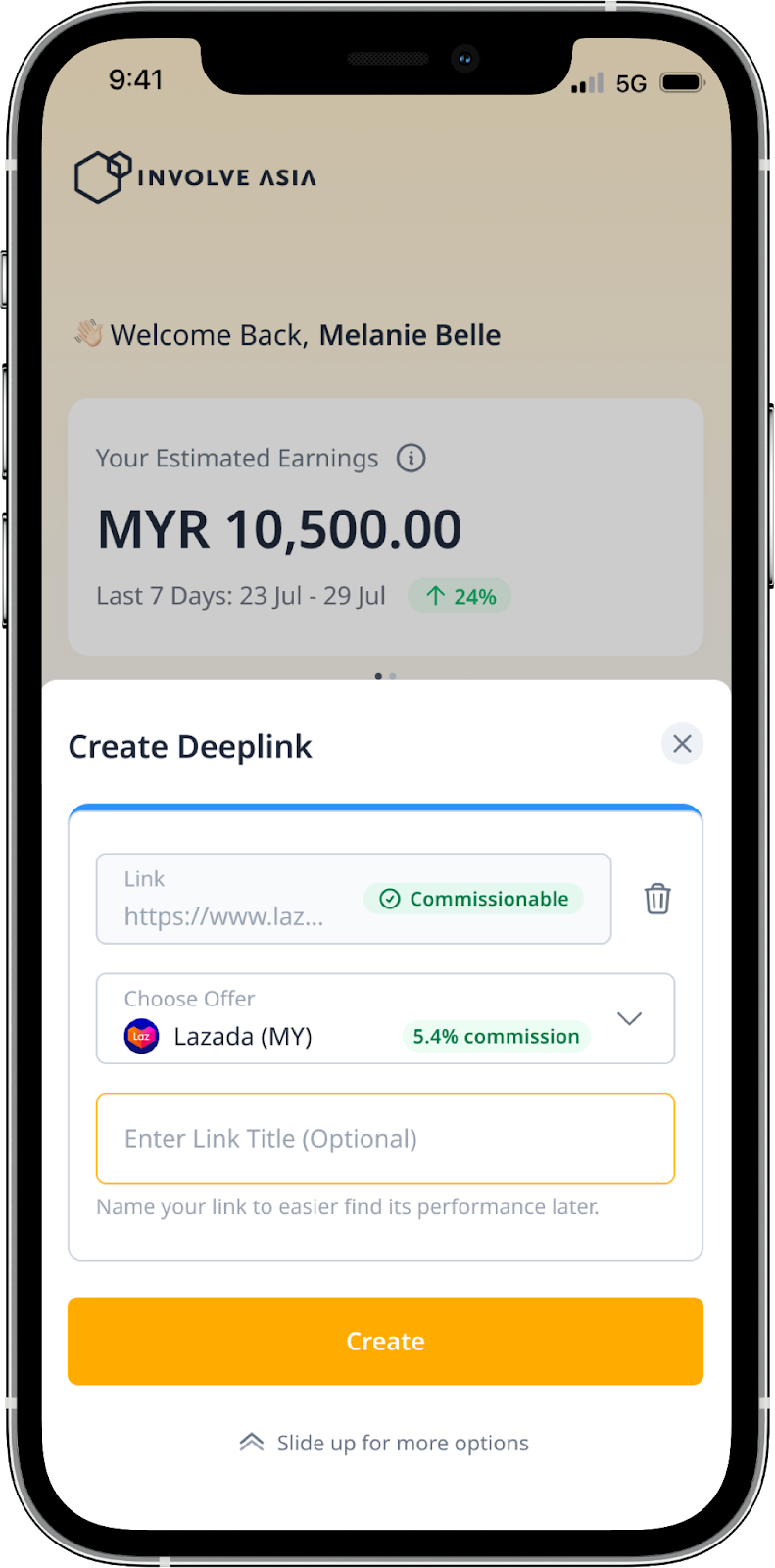Delete the link with the trash icon
The width and height of the screenshot is (775, 1568).
pos(657,899)
